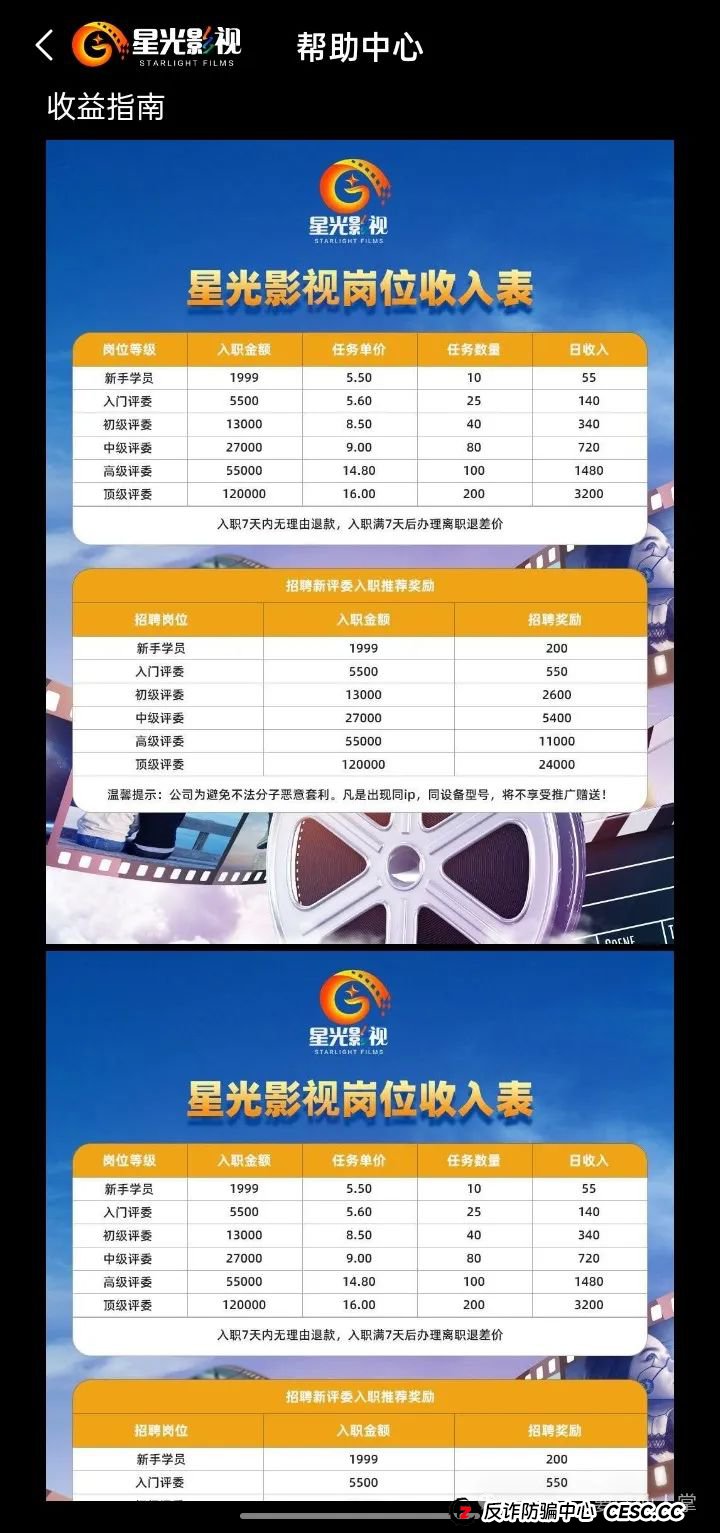Tap the back arrow at top left
This screenshot has width=720, height=1533.
point(42,45)
